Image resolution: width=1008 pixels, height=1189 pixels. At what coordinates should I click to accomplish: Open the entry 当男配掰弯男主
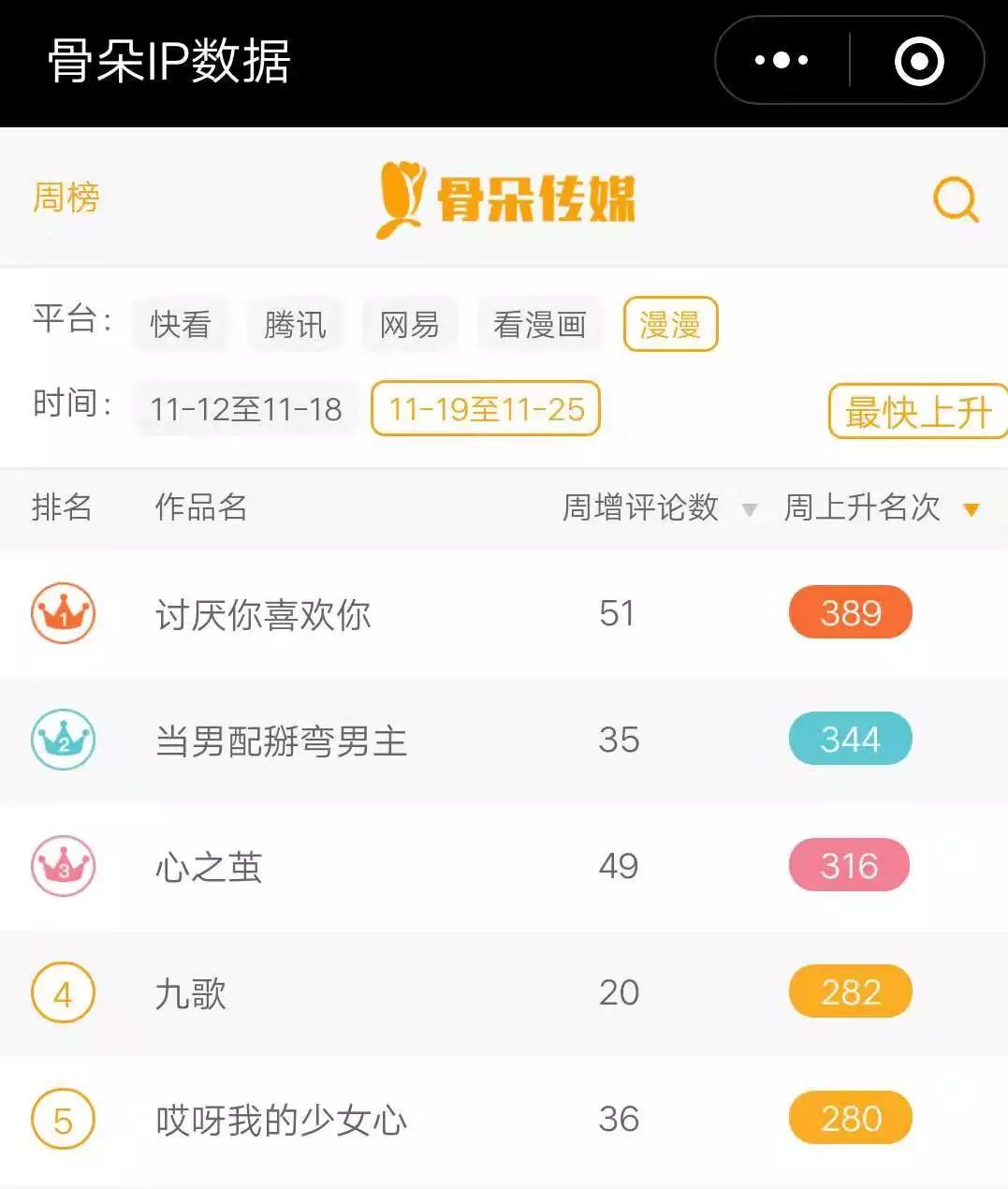504,741
